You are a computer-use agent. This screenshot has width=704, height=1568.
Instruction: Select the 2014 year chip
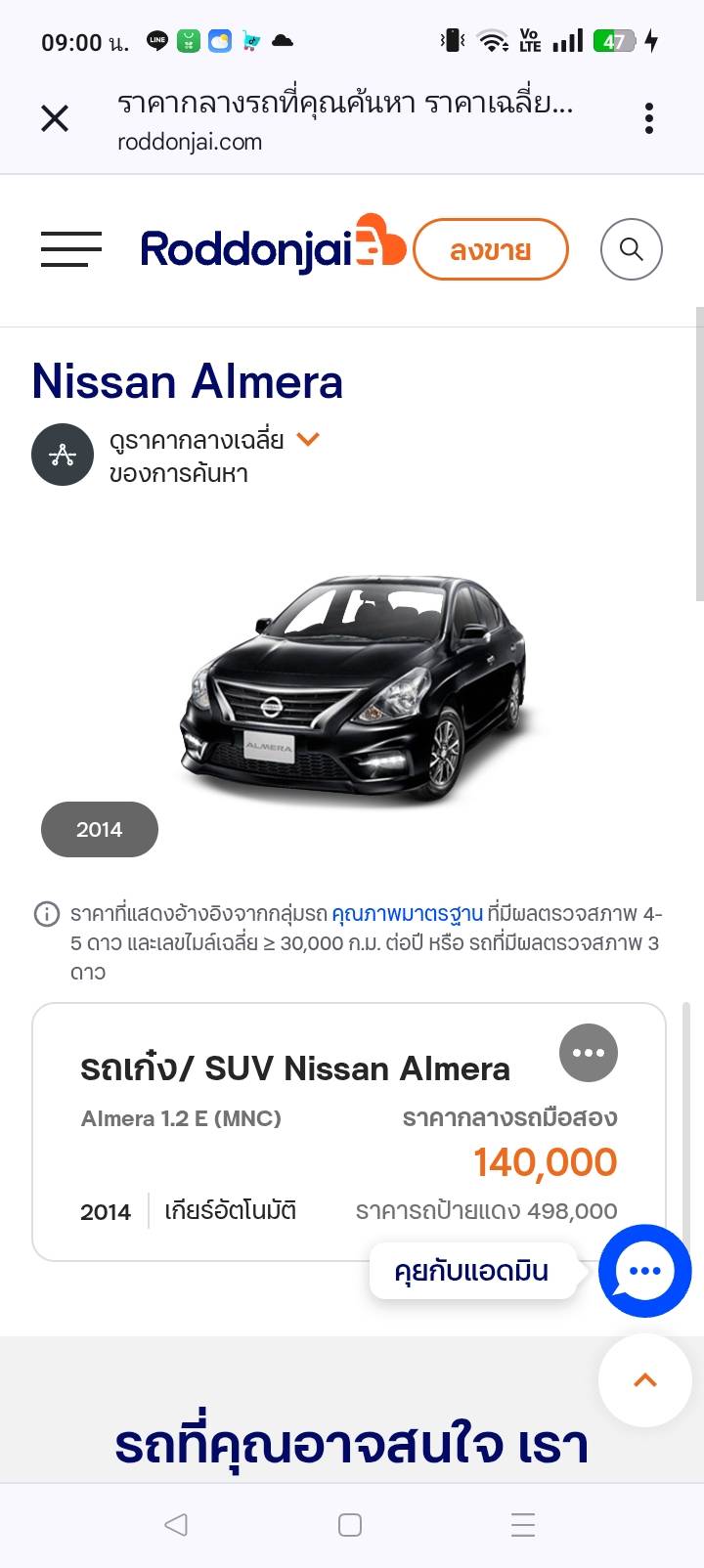100,829
